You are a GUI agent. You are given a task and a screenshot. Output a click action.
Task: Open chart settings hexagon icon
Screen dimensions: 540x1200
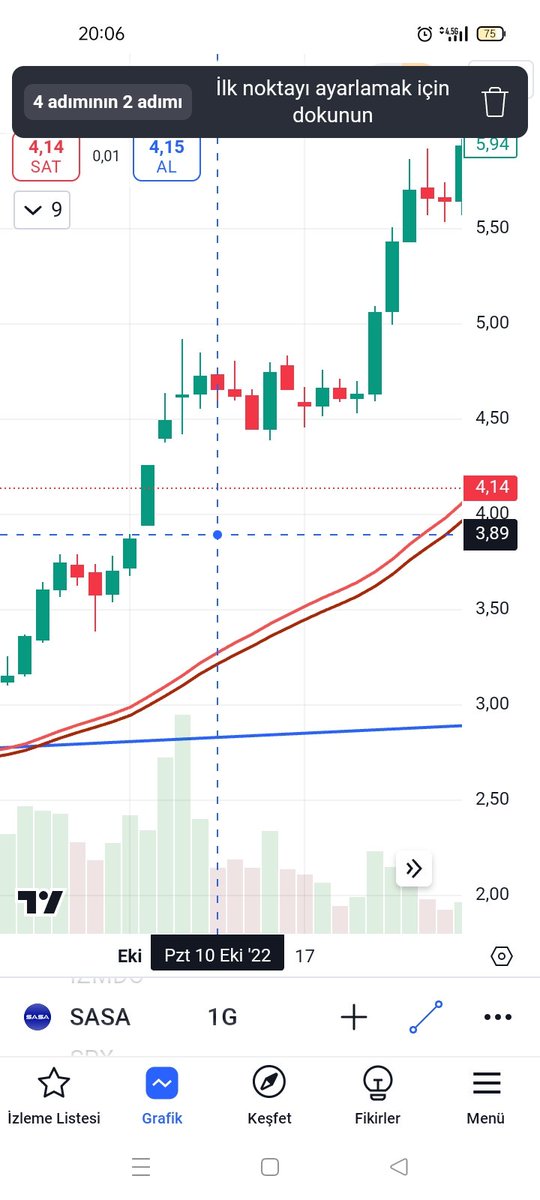pos(502,956)
